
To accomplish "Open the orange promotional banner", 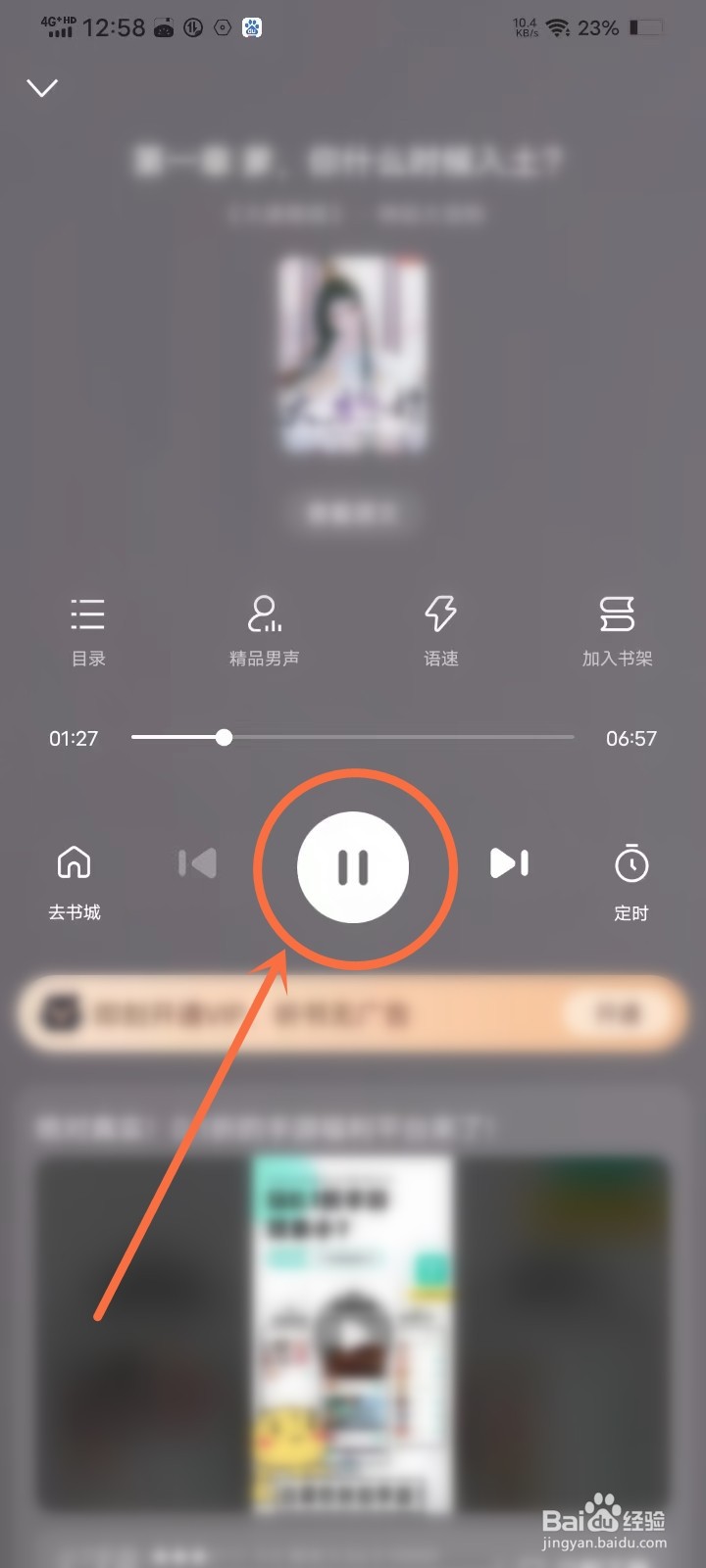I will click(x=353, y=1012).
